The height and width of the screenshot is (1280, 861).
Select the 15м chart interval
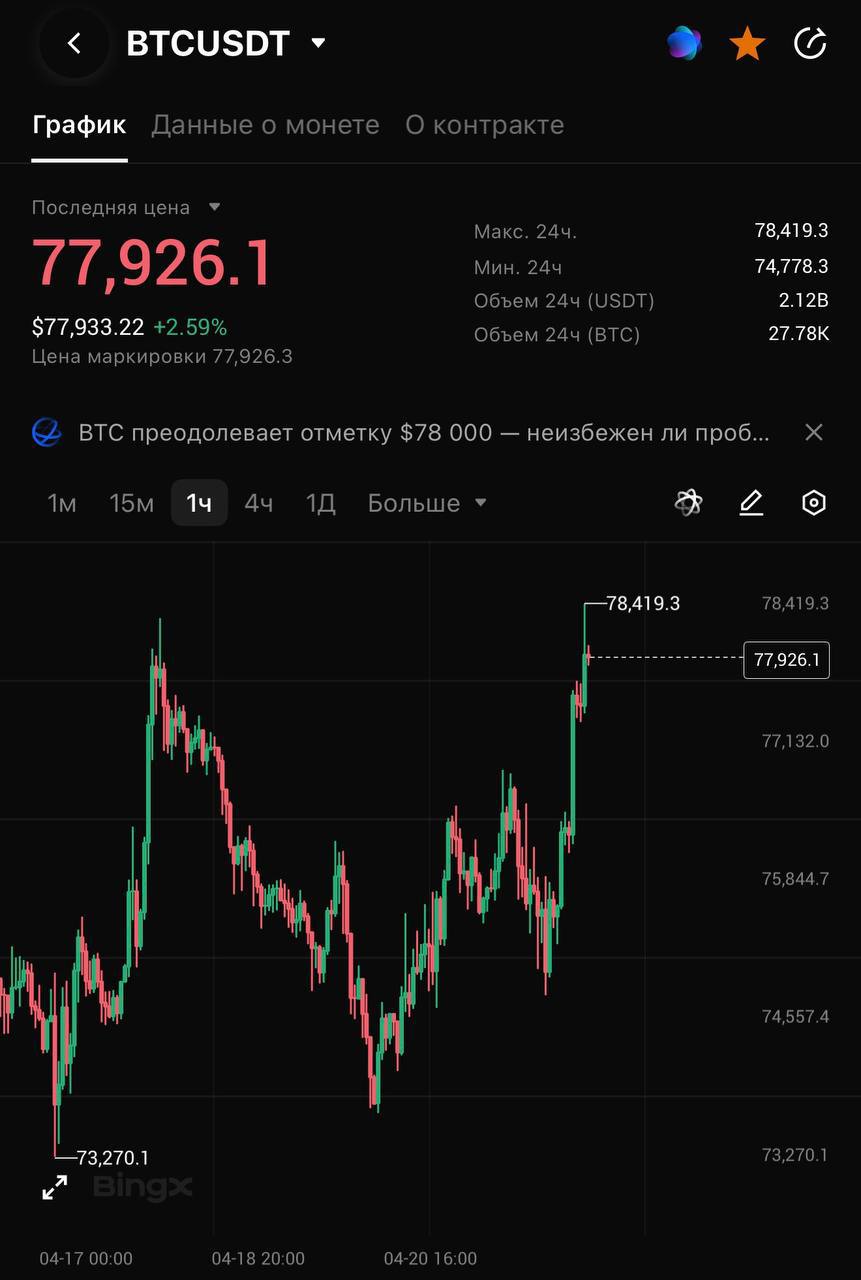coord(131,503)
